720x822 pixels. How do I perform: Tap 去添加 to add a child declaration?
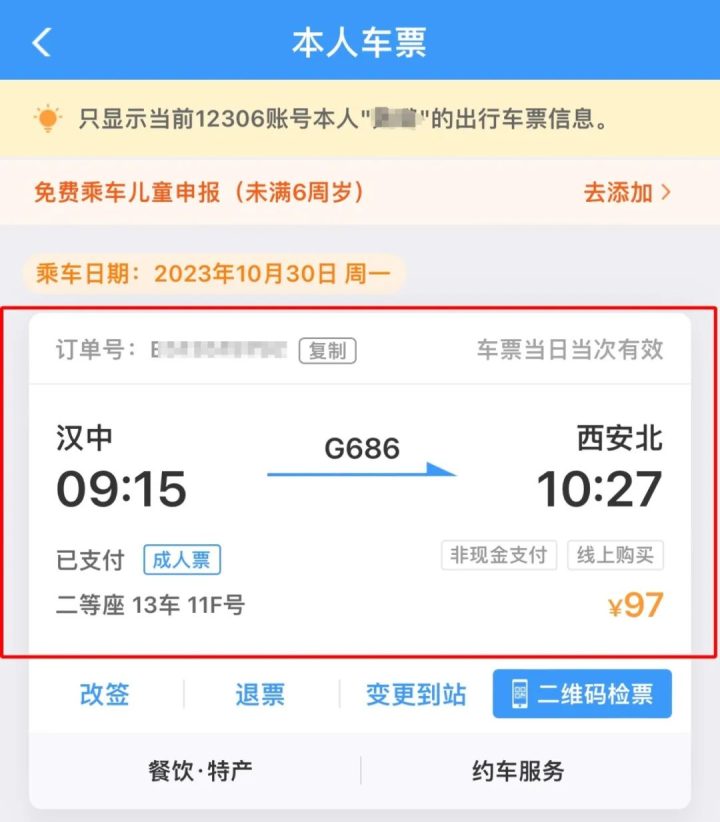click(627, 192)
